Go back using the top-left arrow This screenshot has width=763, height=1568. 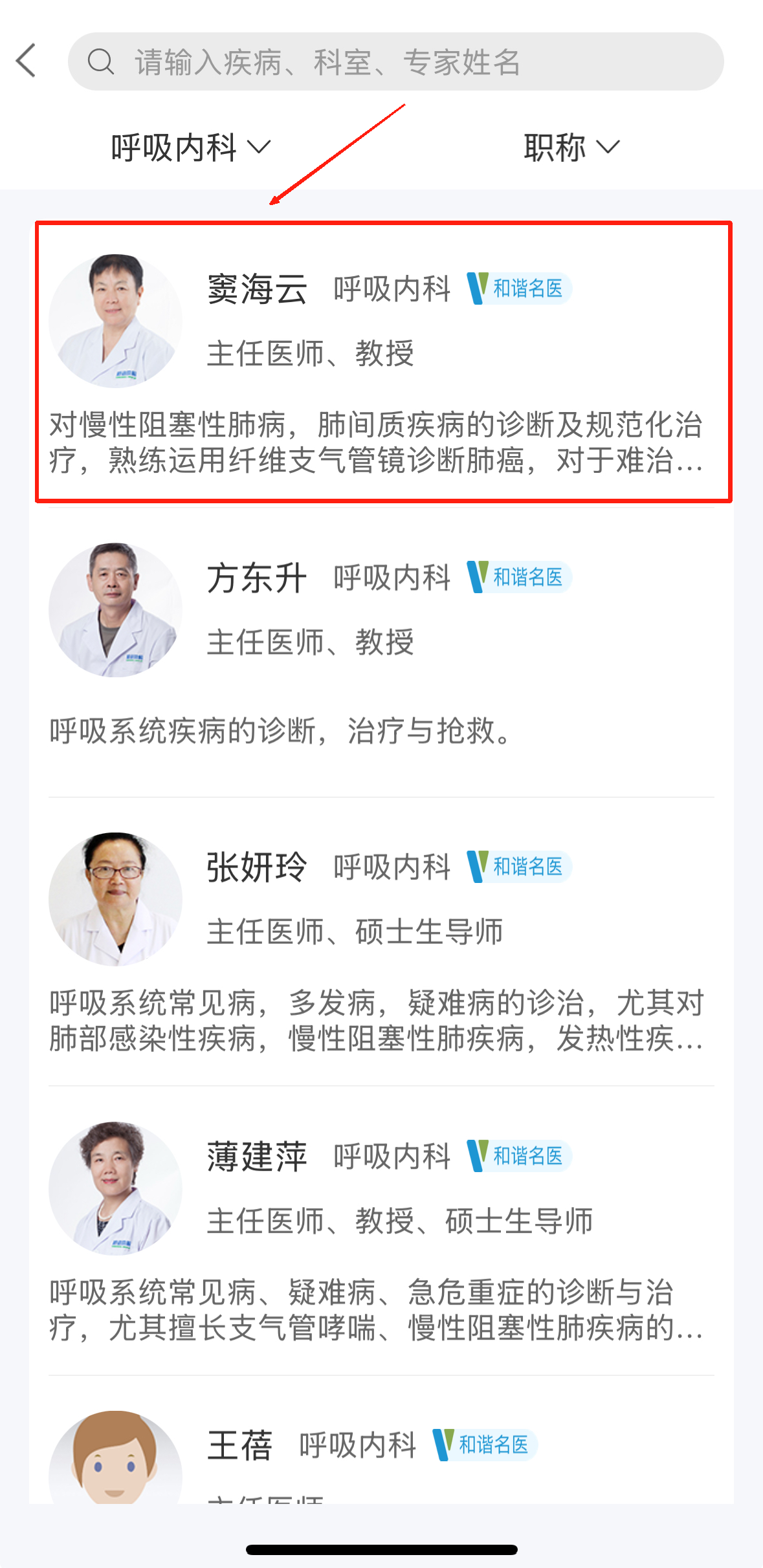coord(26,61)
